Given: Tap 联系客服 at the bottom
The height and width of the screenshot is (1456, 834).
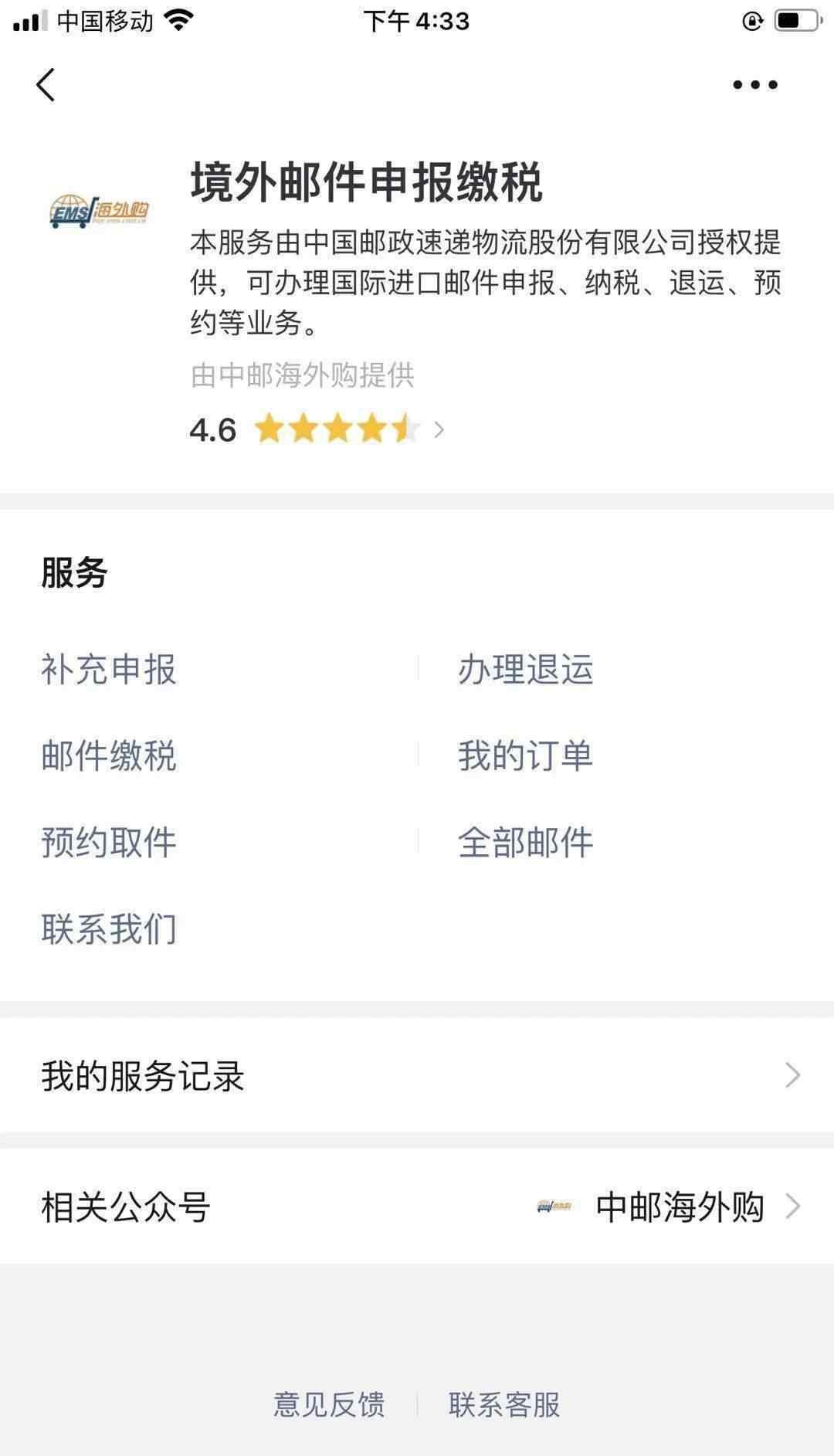Looking at the screenshot, I should point(504,1405).
